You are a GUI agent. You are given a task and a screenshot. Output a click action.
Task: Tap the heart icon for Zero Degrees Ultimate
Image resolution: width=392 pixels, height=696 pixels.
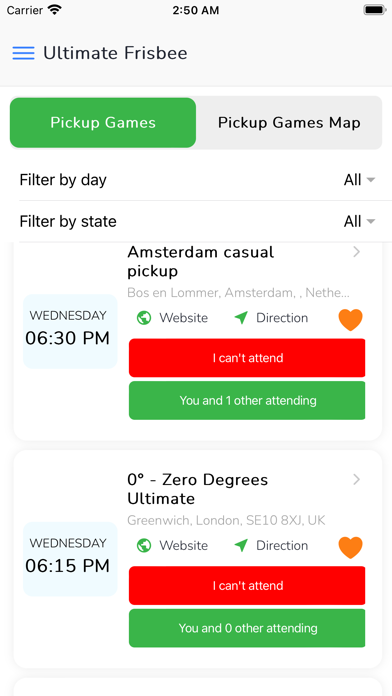351,547
